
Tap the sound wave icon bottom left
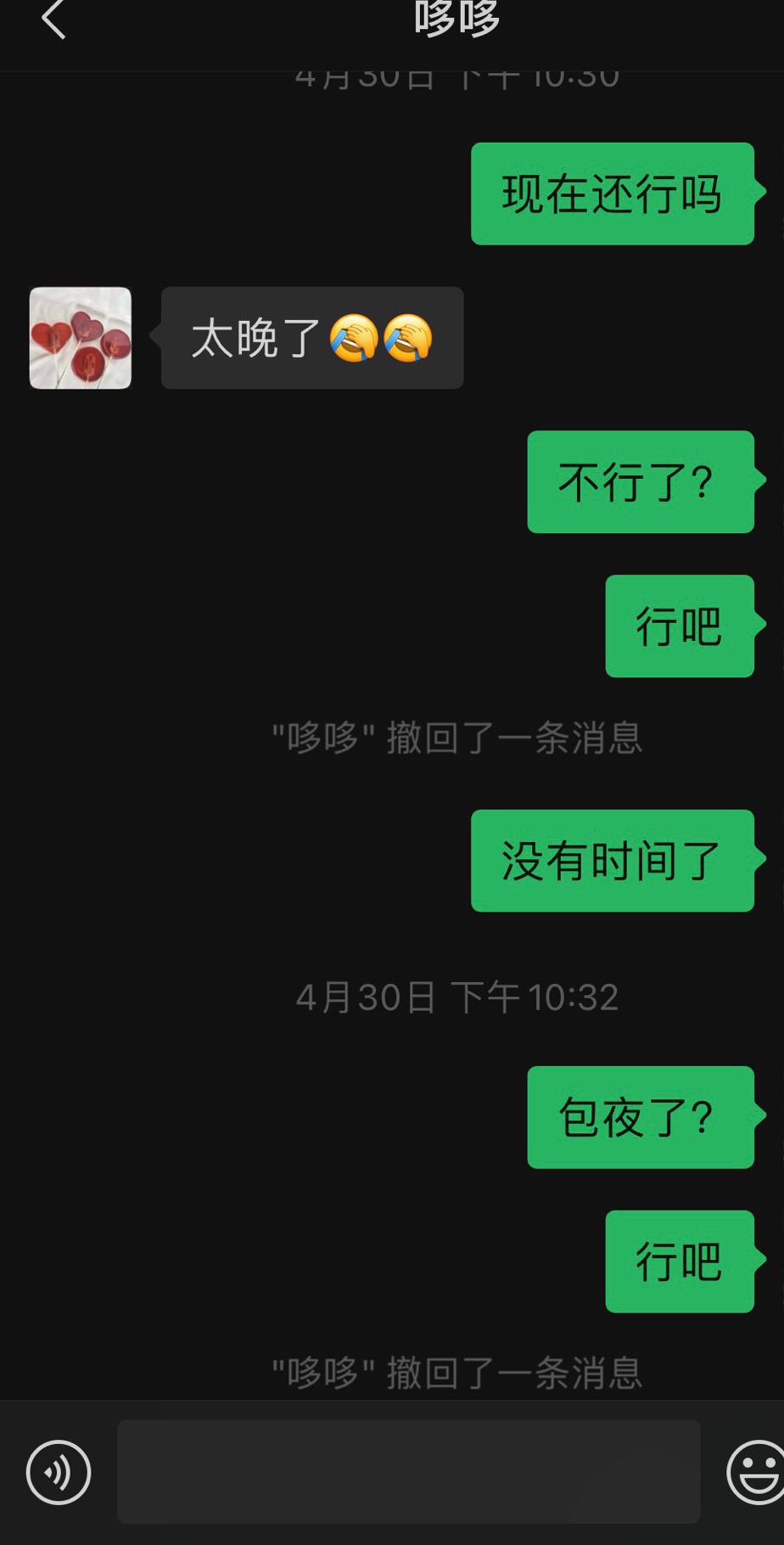[59, 1473]
